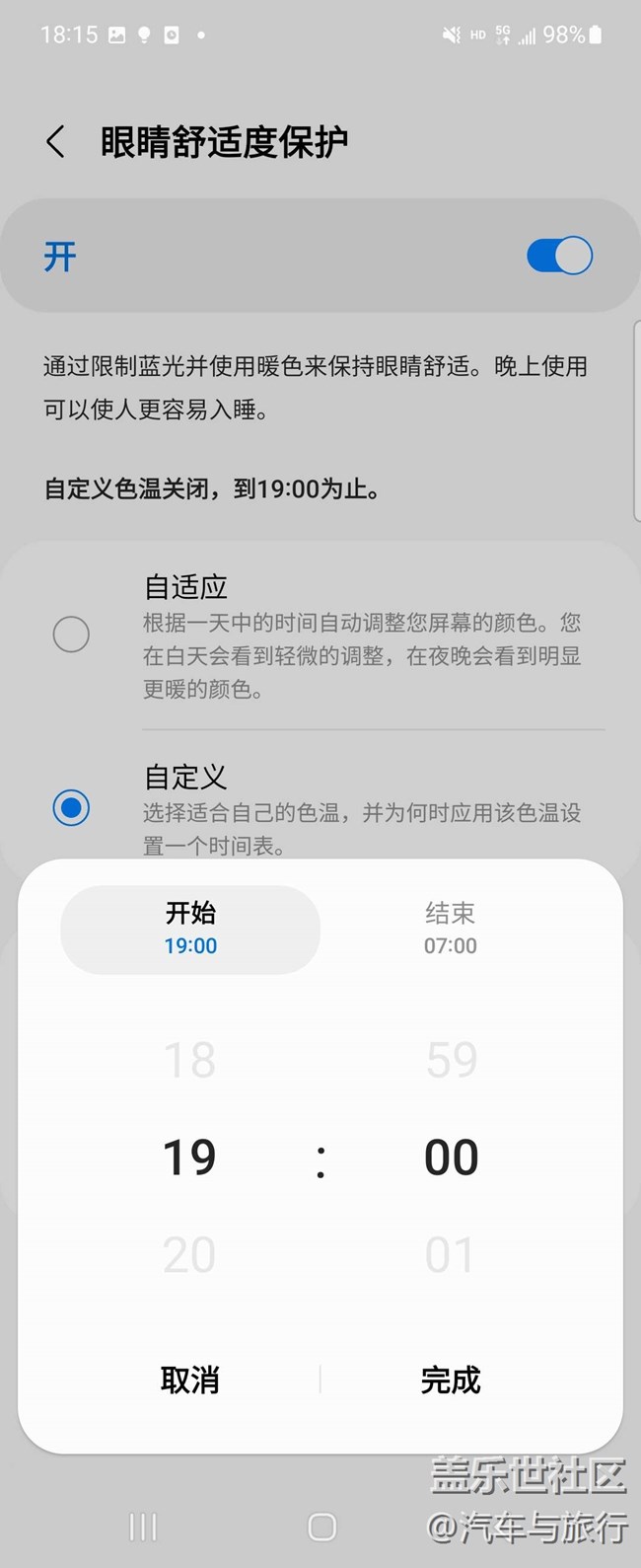Image resolution: width=641 pixels, height=1568 pixels.
Task: Pick hour 18 in the time picker
Action: (189, 1060)
